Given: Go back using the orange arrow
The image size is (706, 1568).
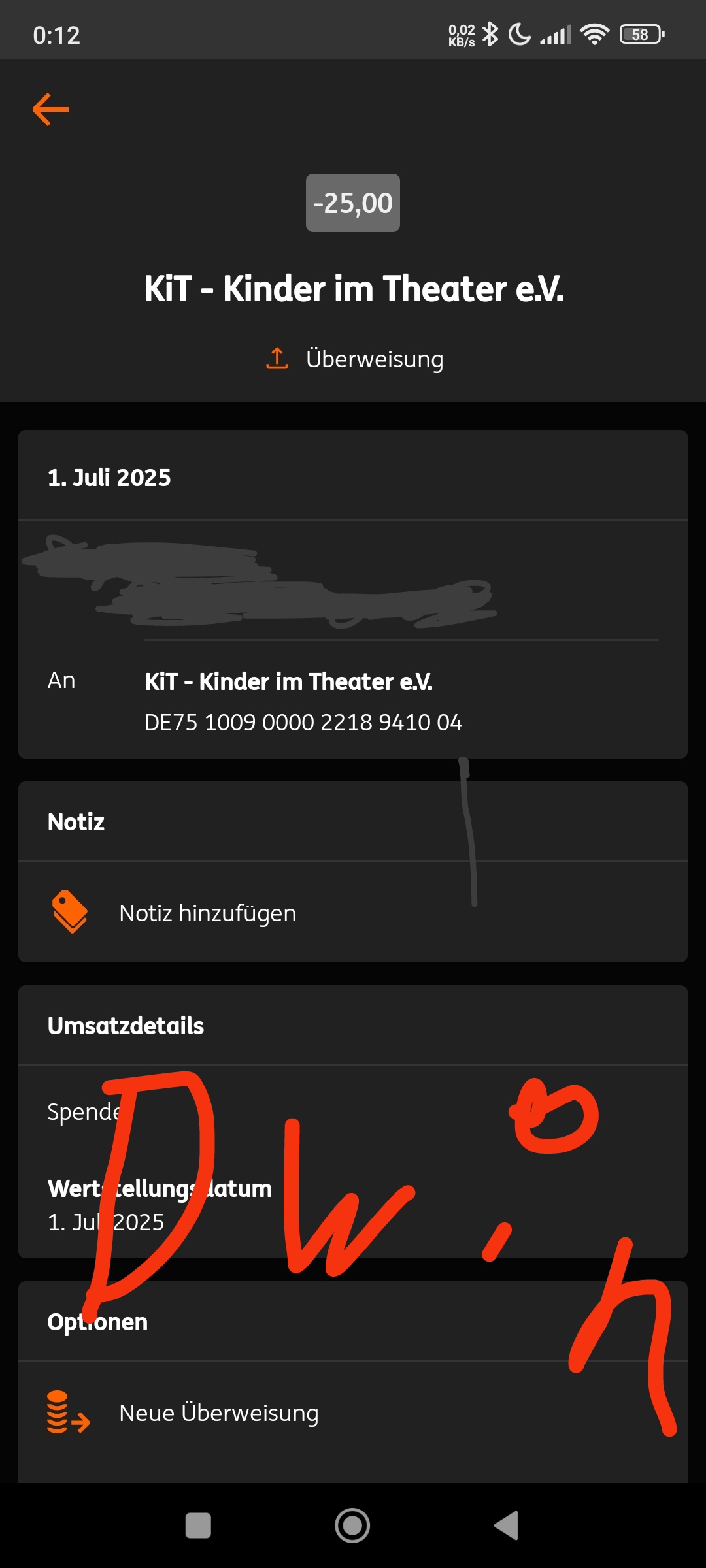Looking at the screenshot, I should pos(51,109).
